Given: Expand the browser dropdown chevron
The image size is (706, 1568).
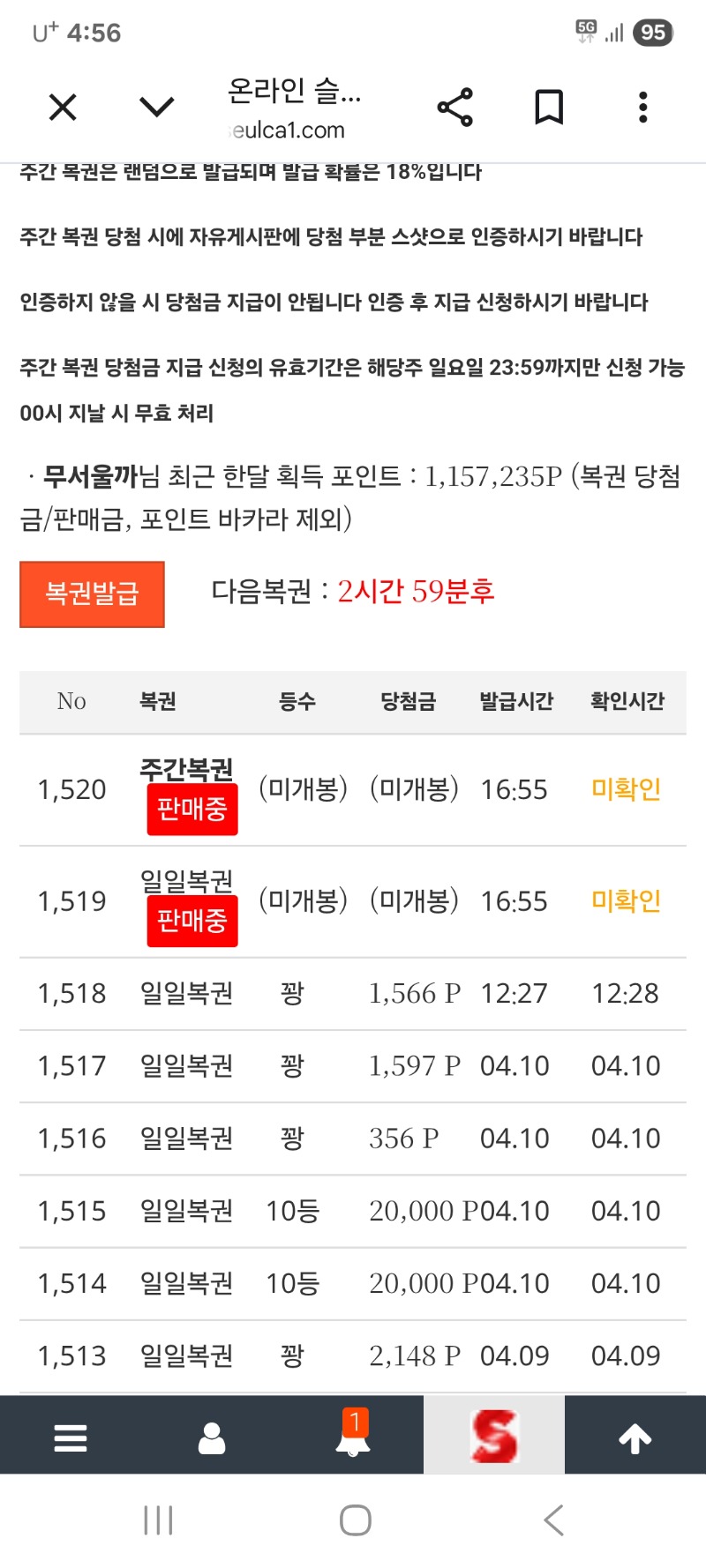Looking at the screenshot, I should point(157,108).
